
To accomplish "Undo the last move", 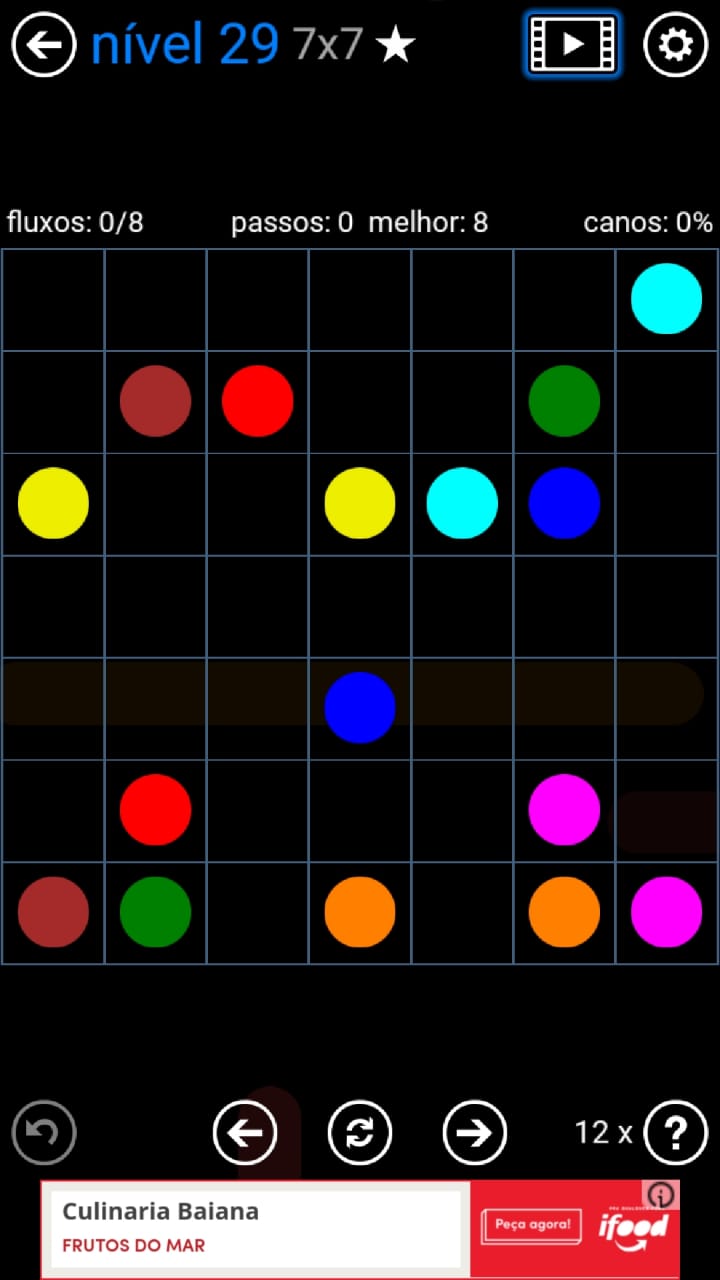I will coord(44,1132).
